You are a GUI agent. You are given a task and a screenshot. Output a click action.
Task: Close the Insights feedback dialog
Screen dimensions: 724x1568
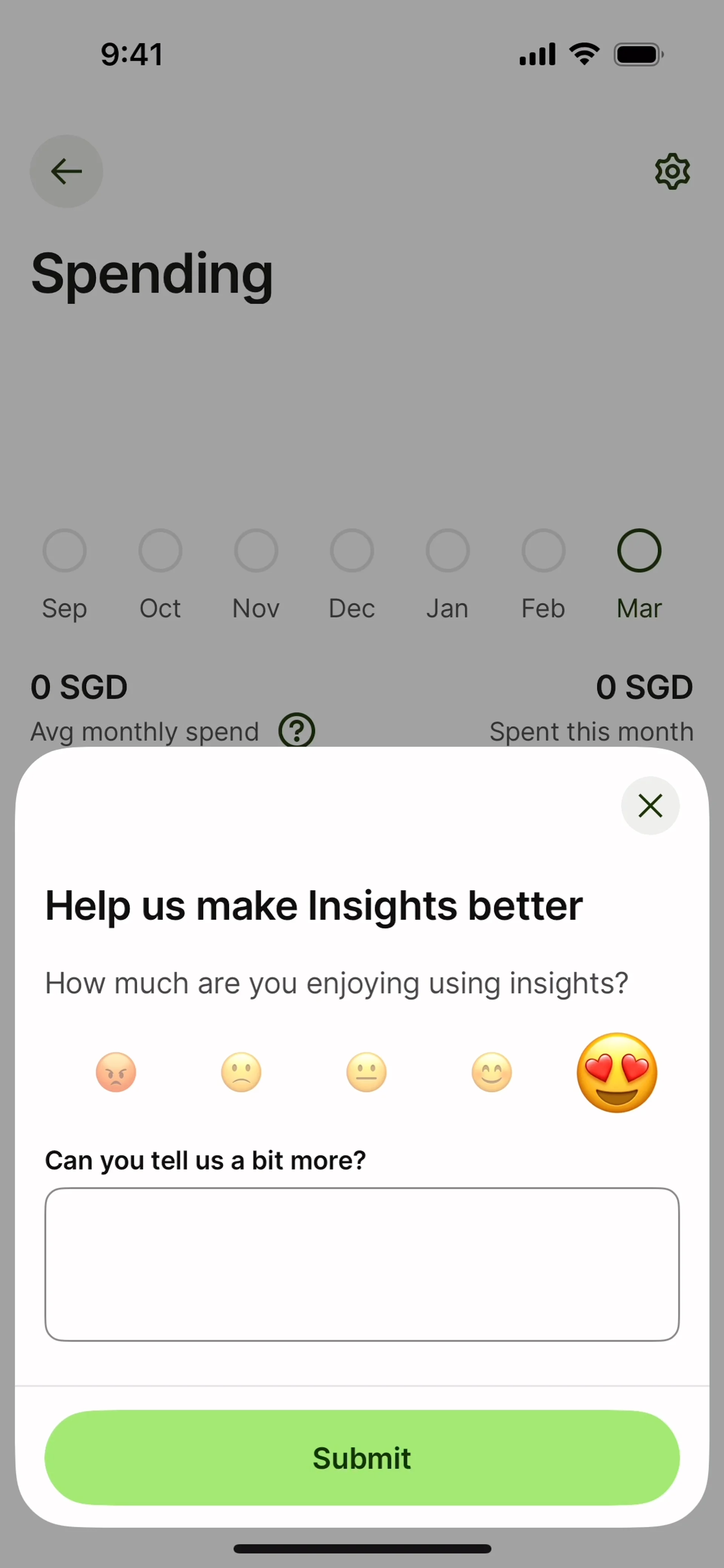coord(650,805)
